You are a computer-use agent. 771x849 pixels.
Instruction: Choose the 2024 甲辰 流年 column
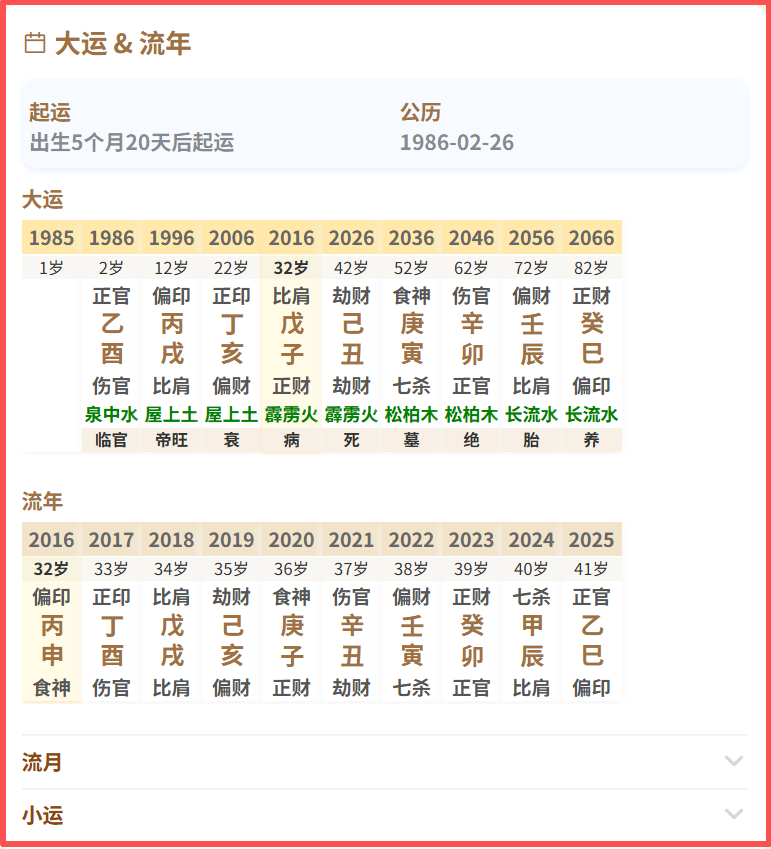coord(531,641)
